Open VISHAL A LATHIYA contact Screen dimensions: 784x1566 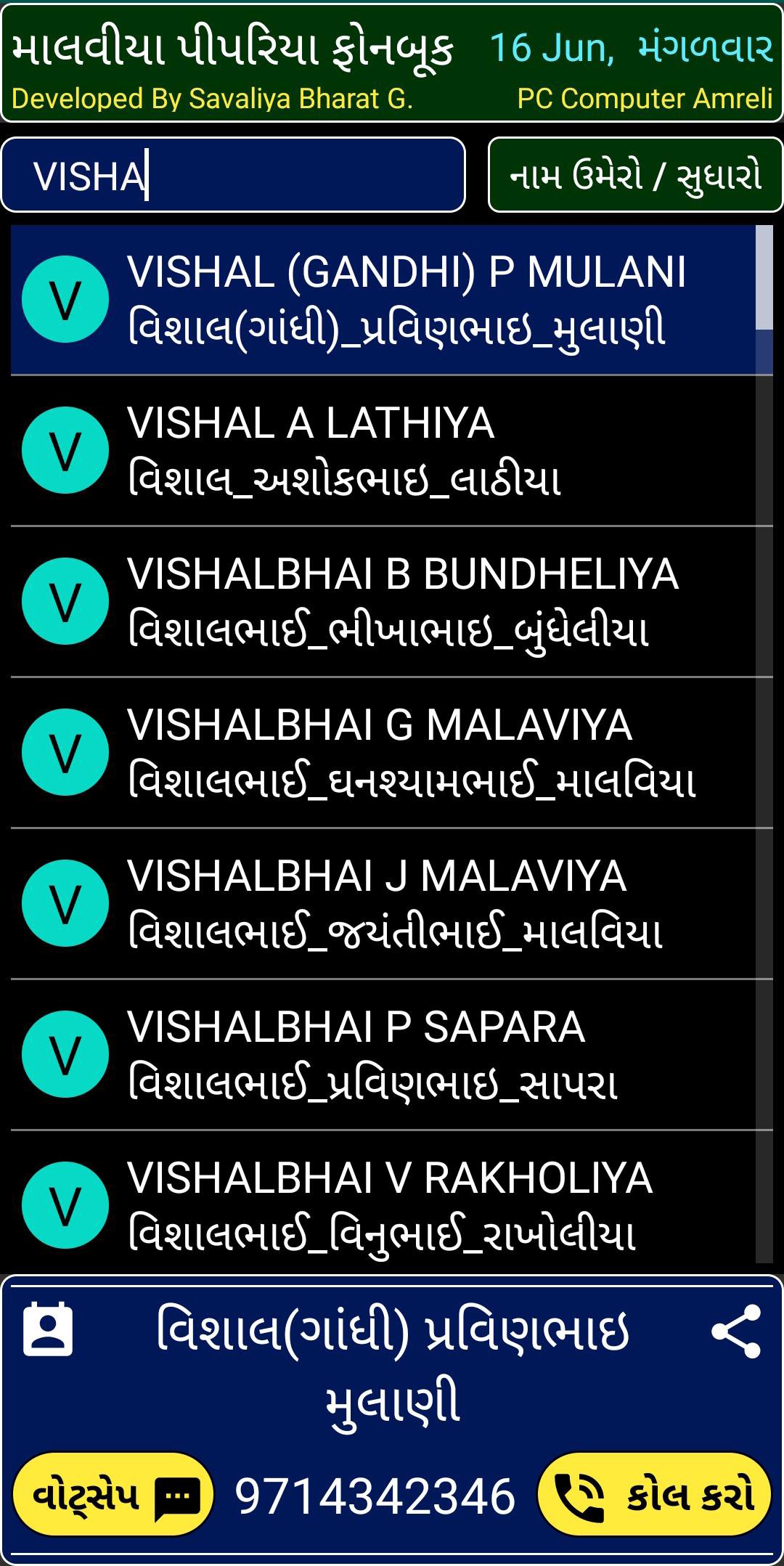pos(392,451)
